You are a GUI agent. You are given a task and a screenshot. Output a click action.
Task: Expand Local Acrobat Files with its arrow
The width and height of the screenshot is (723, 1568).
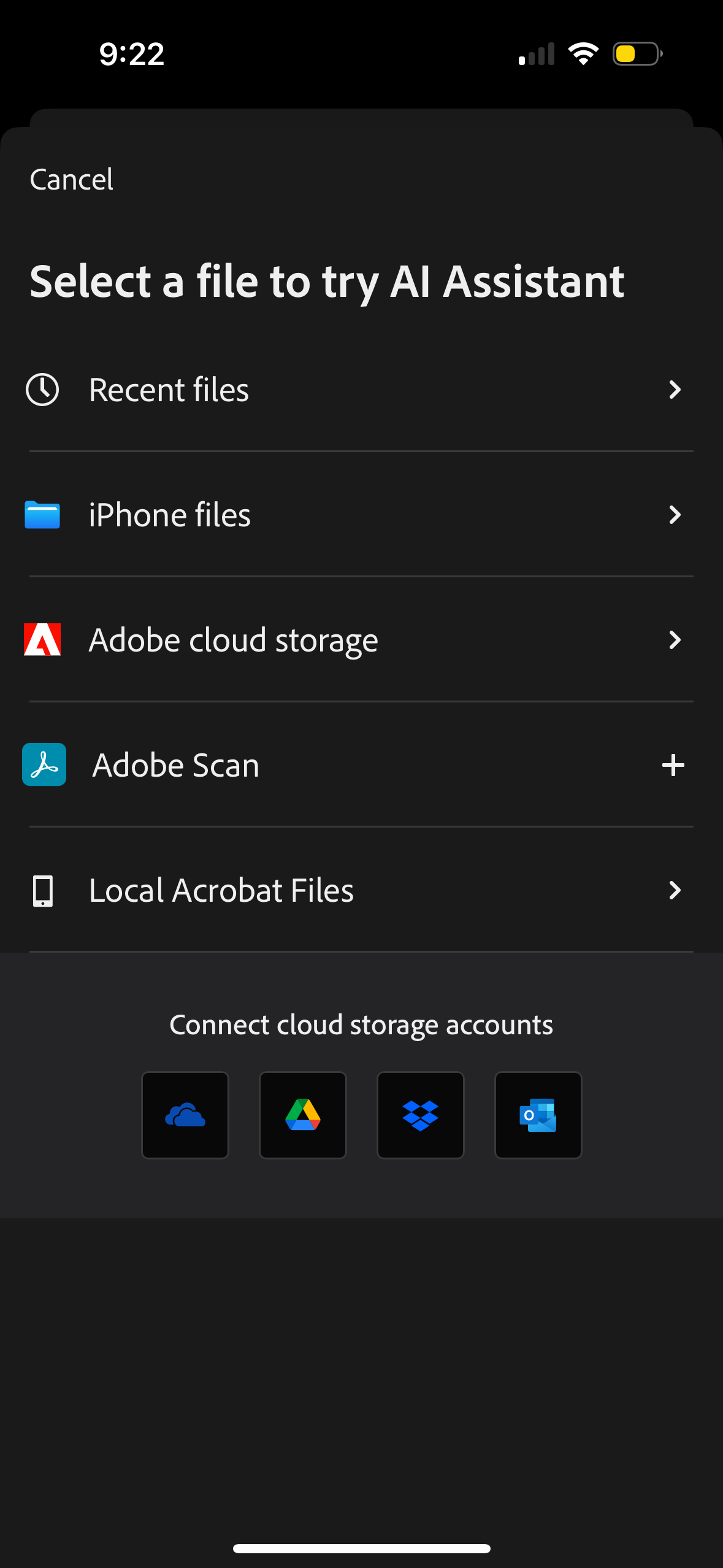(x=675, y=891)
